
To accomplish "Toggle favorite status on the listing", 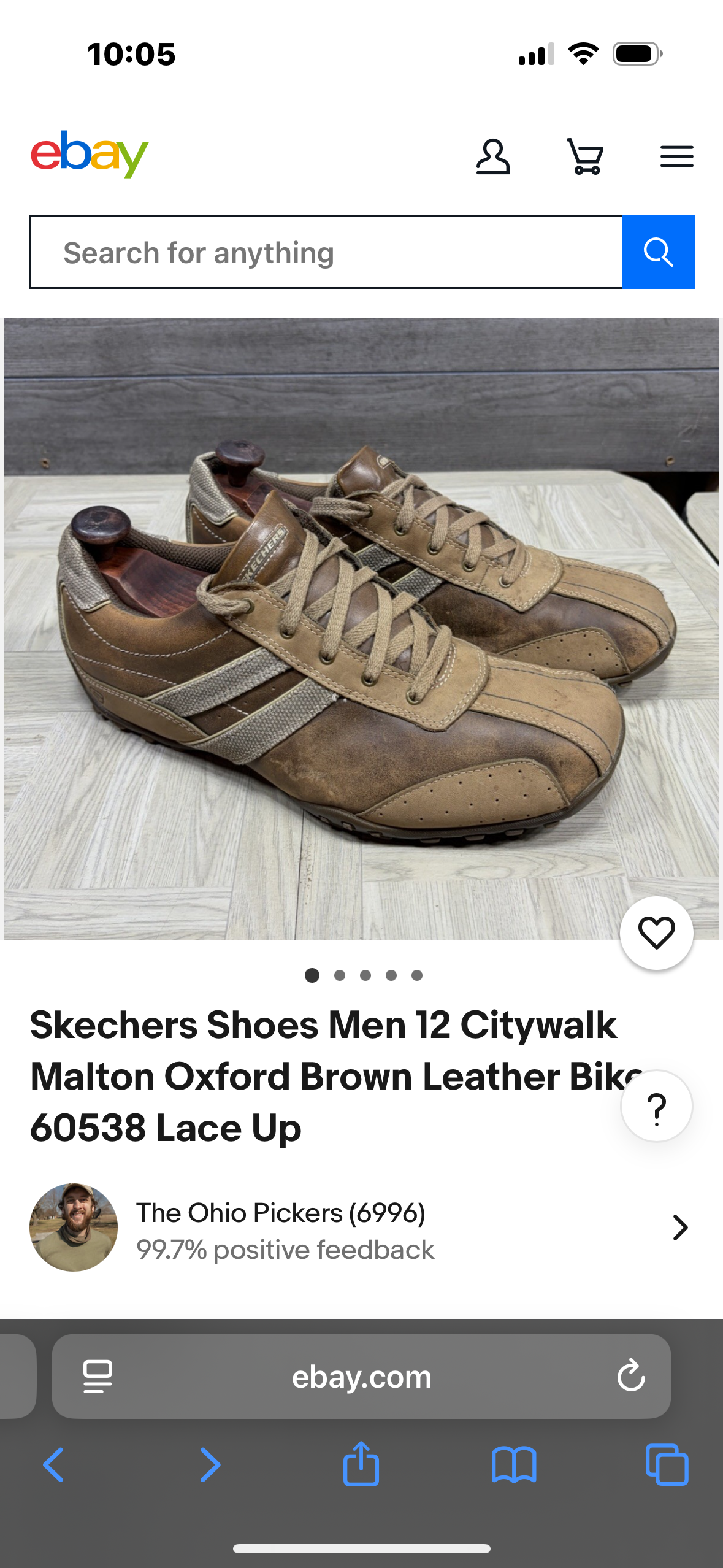I will pos(656,932).
